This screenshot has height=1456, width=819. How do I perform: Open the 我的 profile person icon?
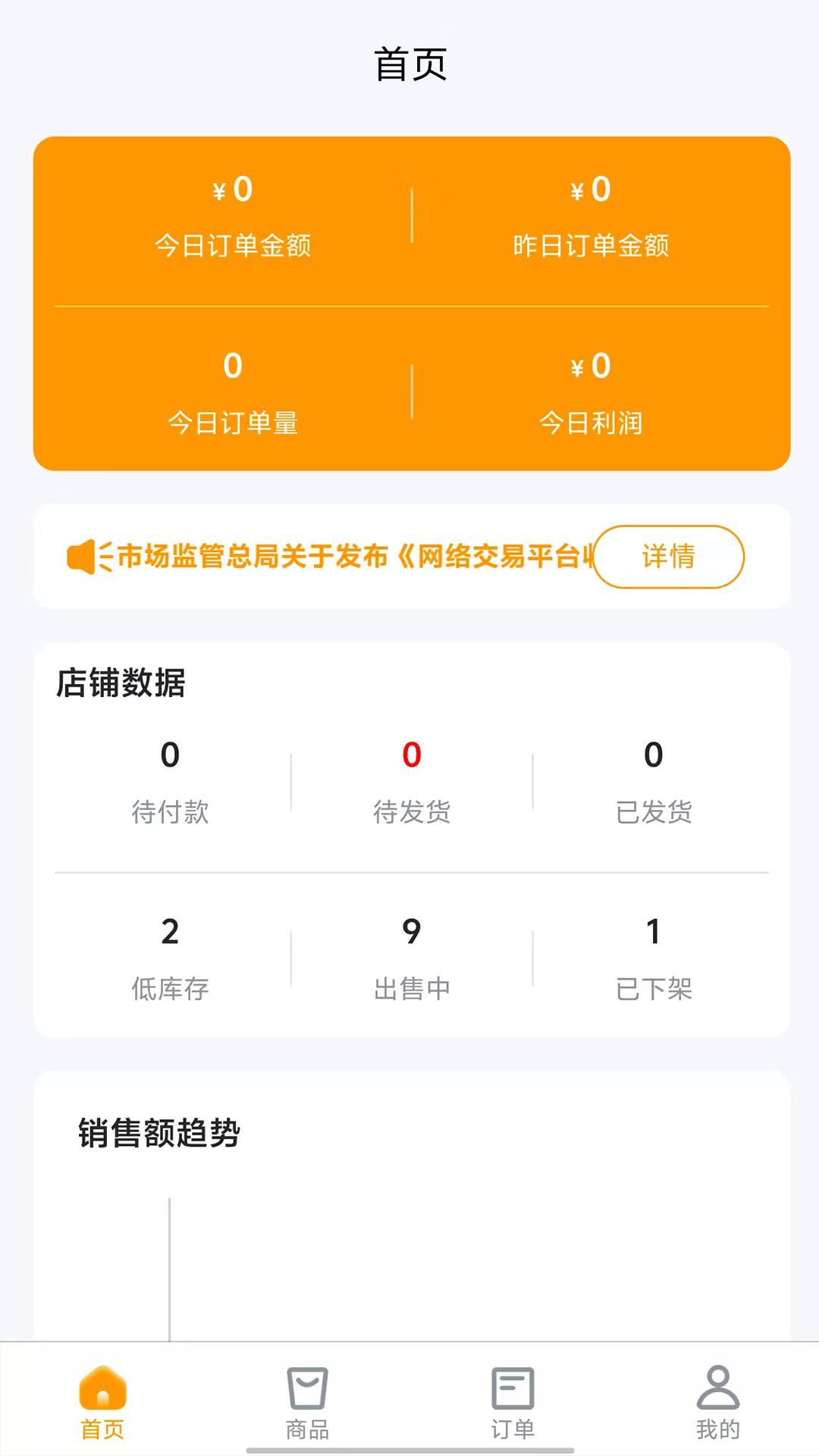click(x=716, y=1392)
